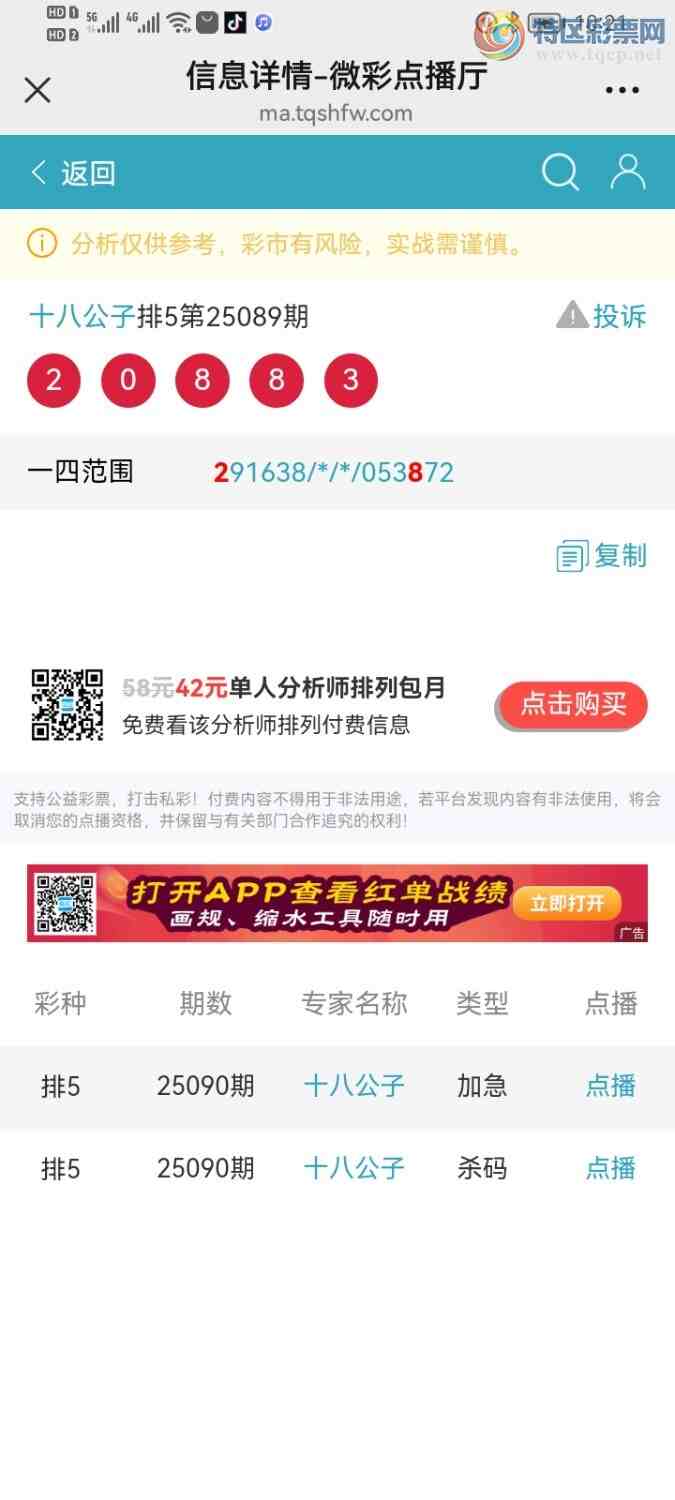Tap the 点击购买 purchase button

click(573, 705)
